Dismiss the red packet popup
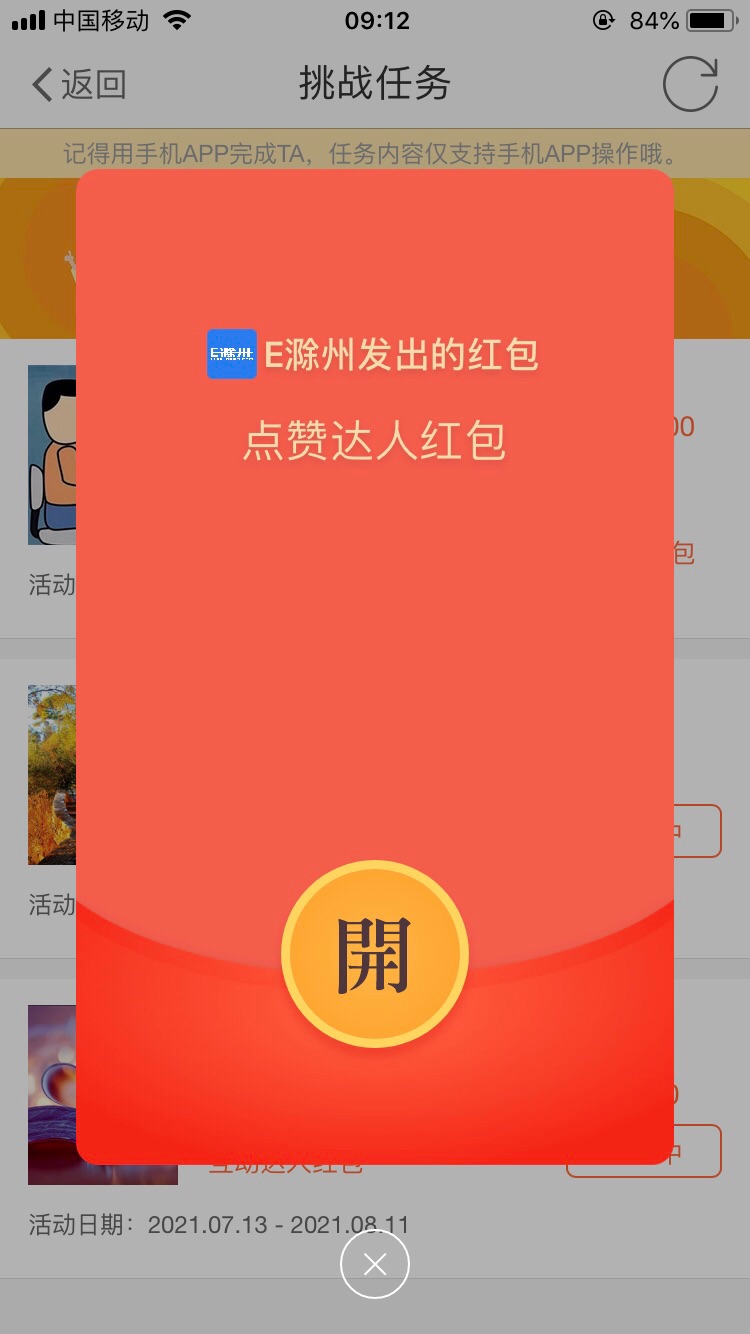Viewport: 750px width, 1334px height. coord(375,1265)
